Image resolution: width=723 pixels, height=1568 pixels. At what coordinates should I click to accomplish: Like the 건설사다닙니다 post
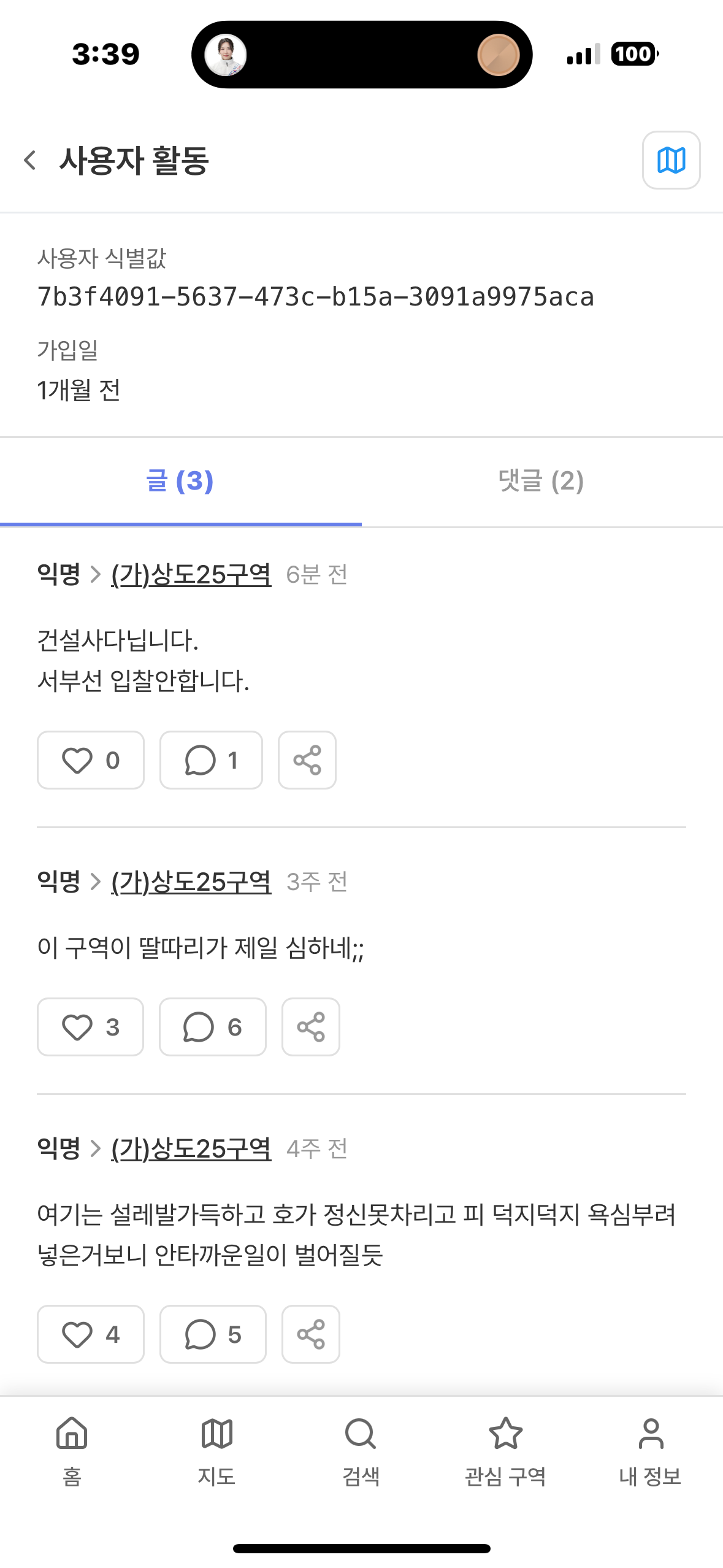coord(91,760)
